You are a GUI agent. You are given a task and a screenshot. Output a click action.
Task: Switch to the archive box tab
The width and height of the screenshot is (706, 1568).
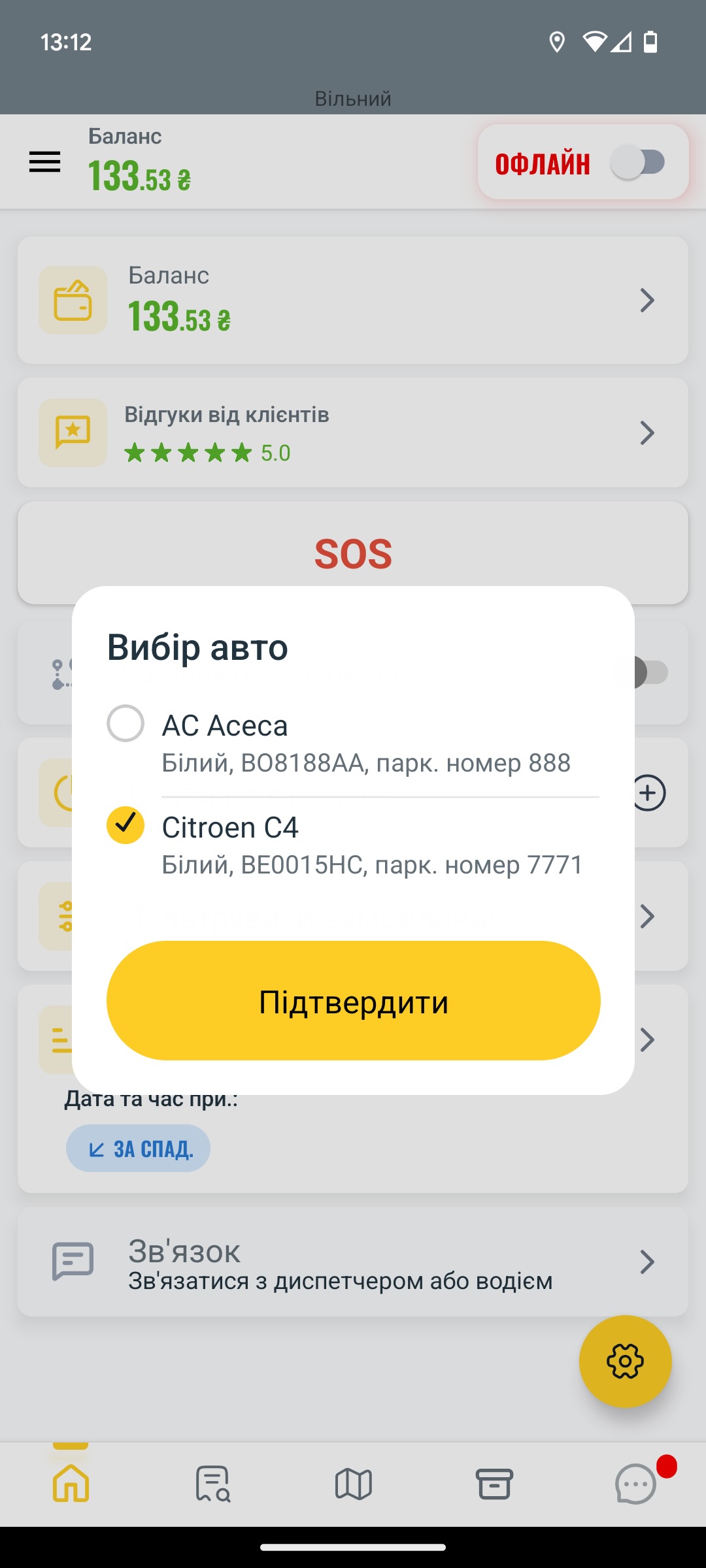[x=494, y=1484]
